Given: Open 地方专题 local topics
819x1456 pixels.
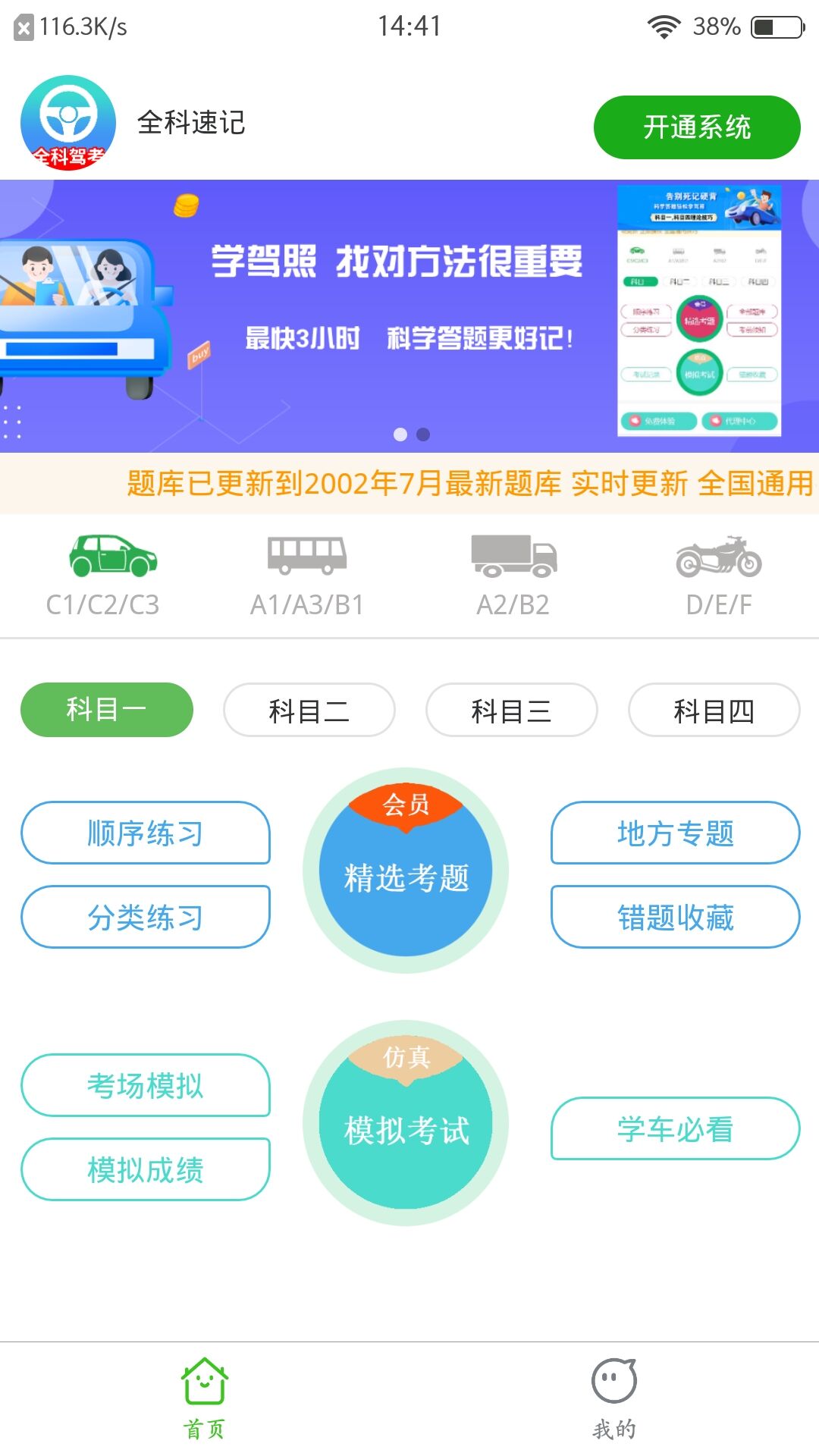Looking at the screenshot, I should [673, 834].
